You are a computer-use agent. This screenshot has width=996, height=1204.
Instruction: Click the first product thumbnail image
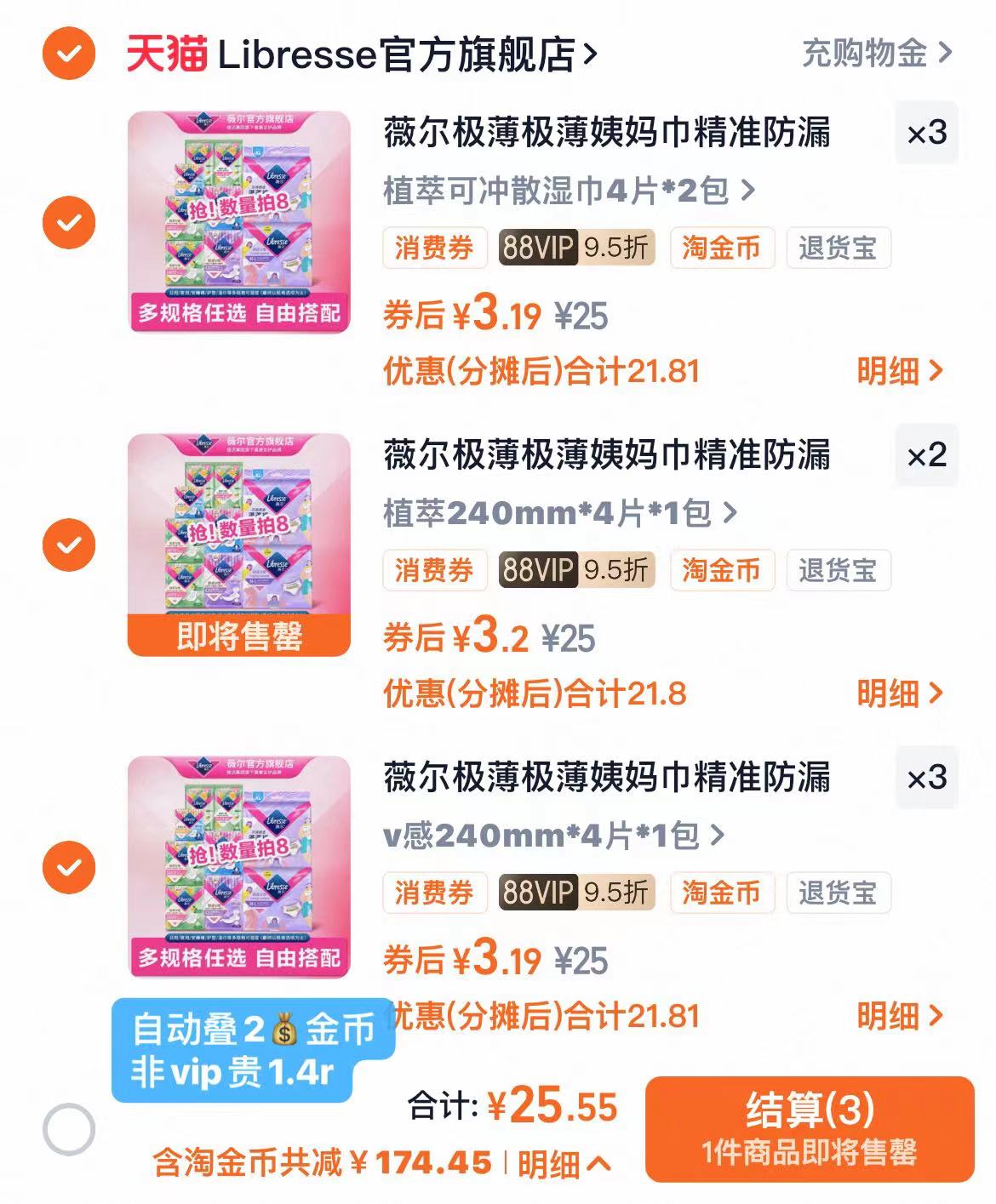(239, 220)
